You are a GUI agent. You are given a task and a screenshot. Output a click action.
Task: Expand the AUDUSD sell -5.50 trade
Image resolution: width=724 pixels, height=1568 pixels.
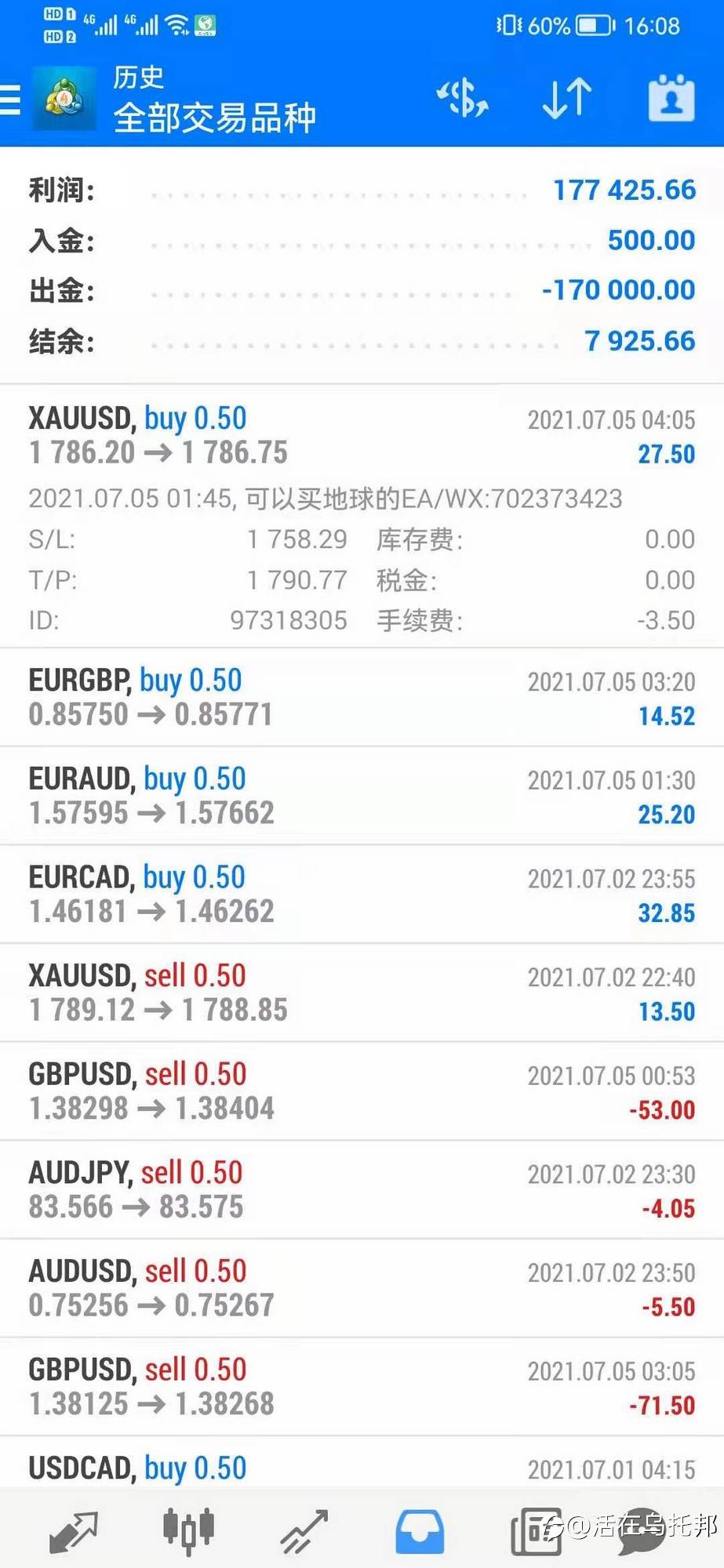(x=361, y=1288)
